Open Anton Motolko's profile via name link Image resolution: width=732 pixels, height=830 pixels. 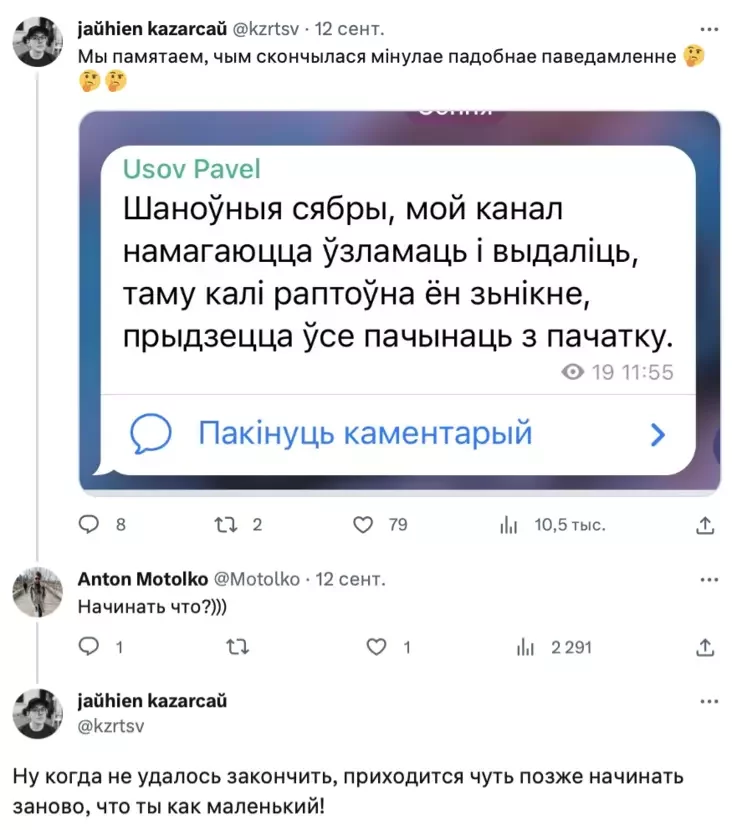pos(142,579)
